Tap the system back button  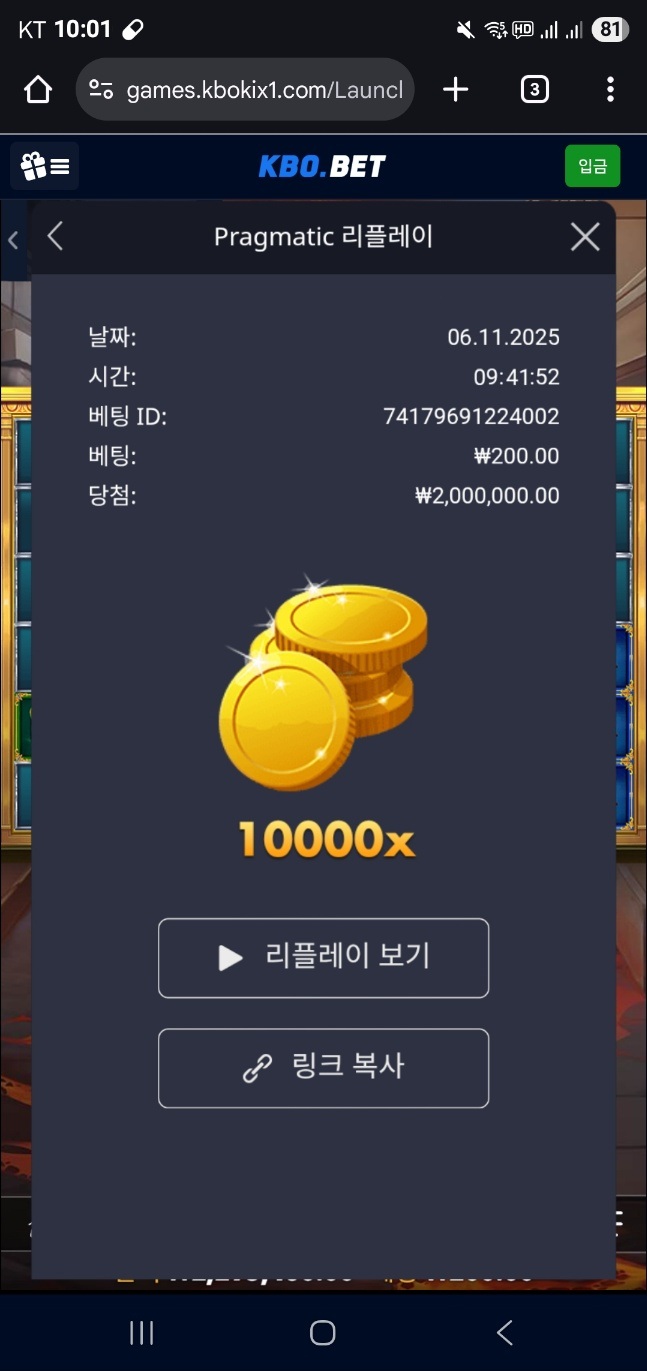505,1332
